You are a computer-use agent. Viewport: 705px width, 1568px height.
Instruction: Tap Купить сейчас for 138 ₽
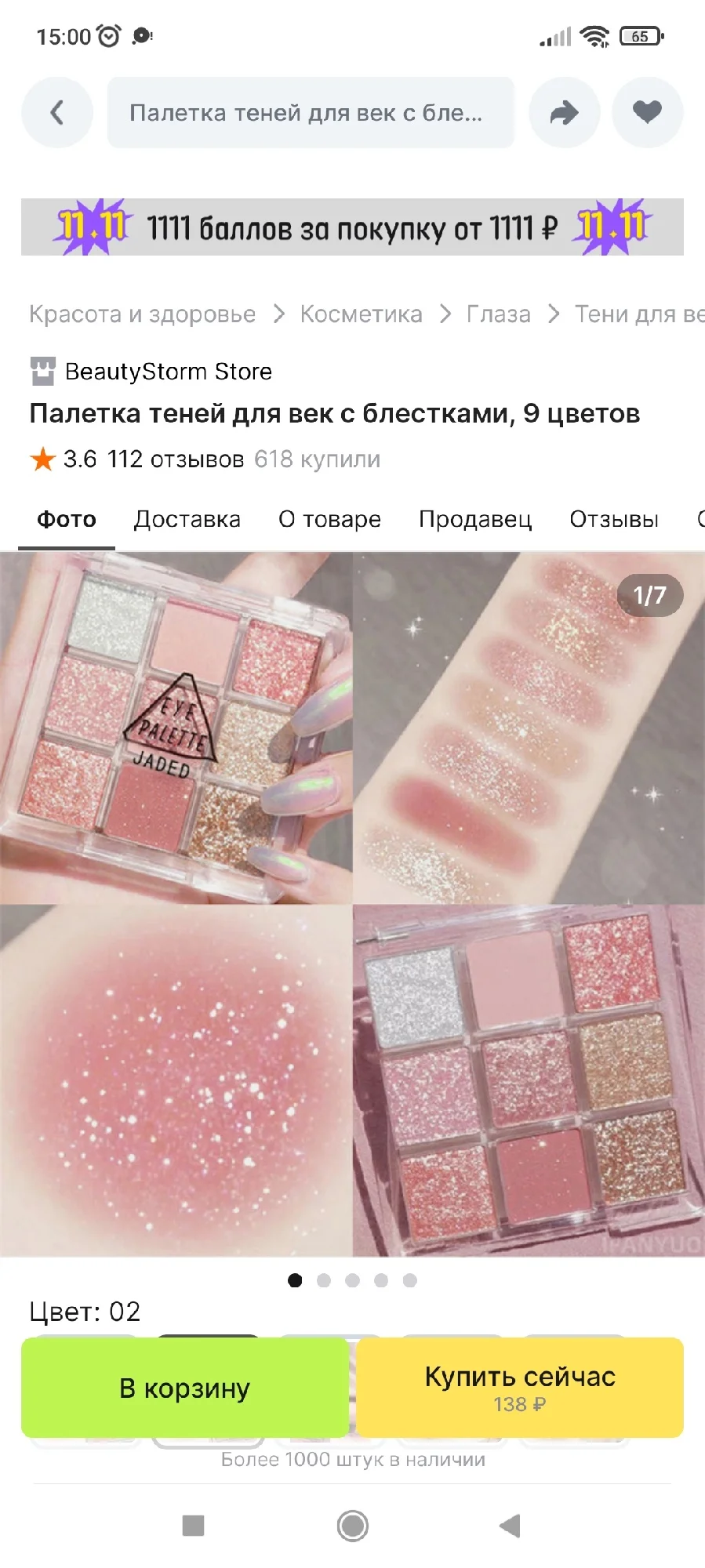[520, 1388]
